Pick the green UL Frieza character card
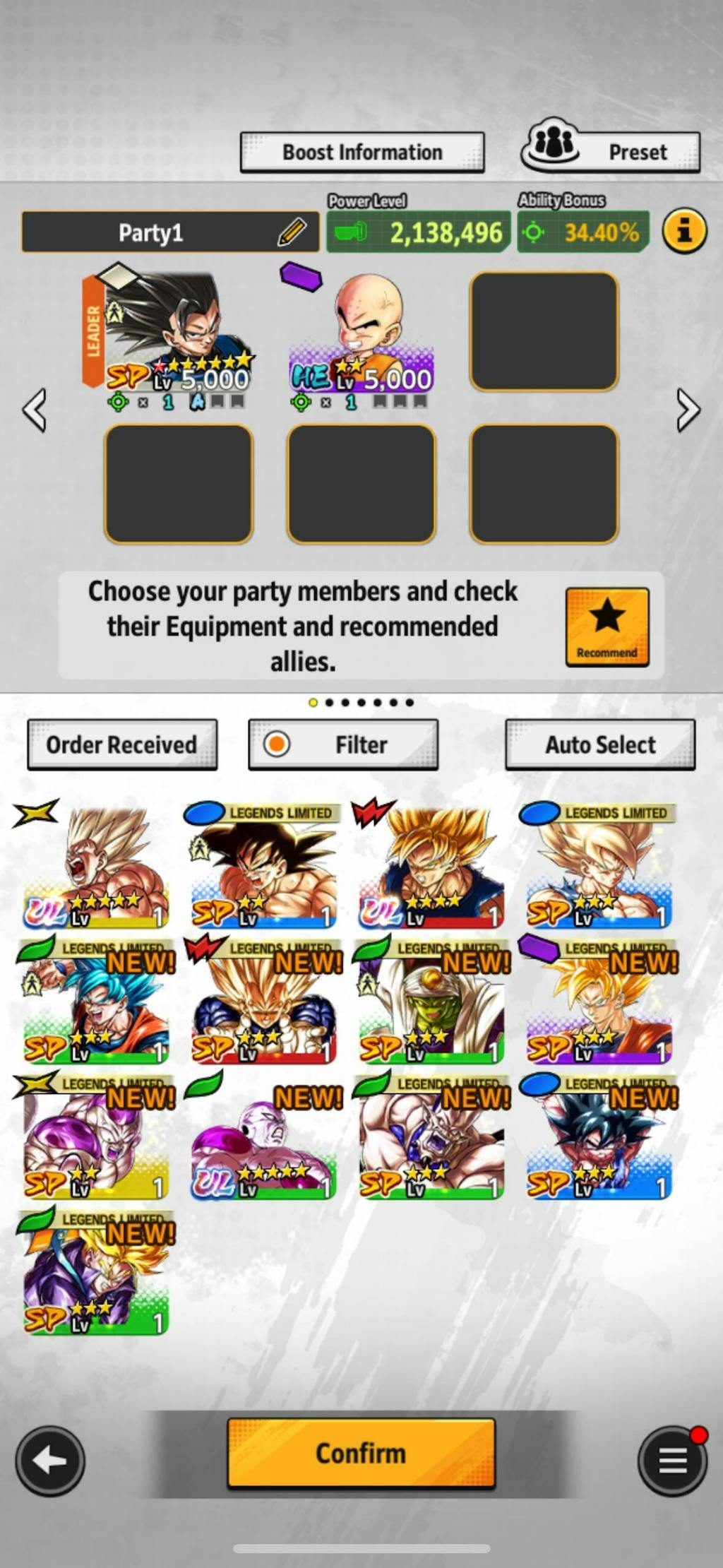The width and height of the screenshot is (723, 1568). click(x=263, y=1137)
